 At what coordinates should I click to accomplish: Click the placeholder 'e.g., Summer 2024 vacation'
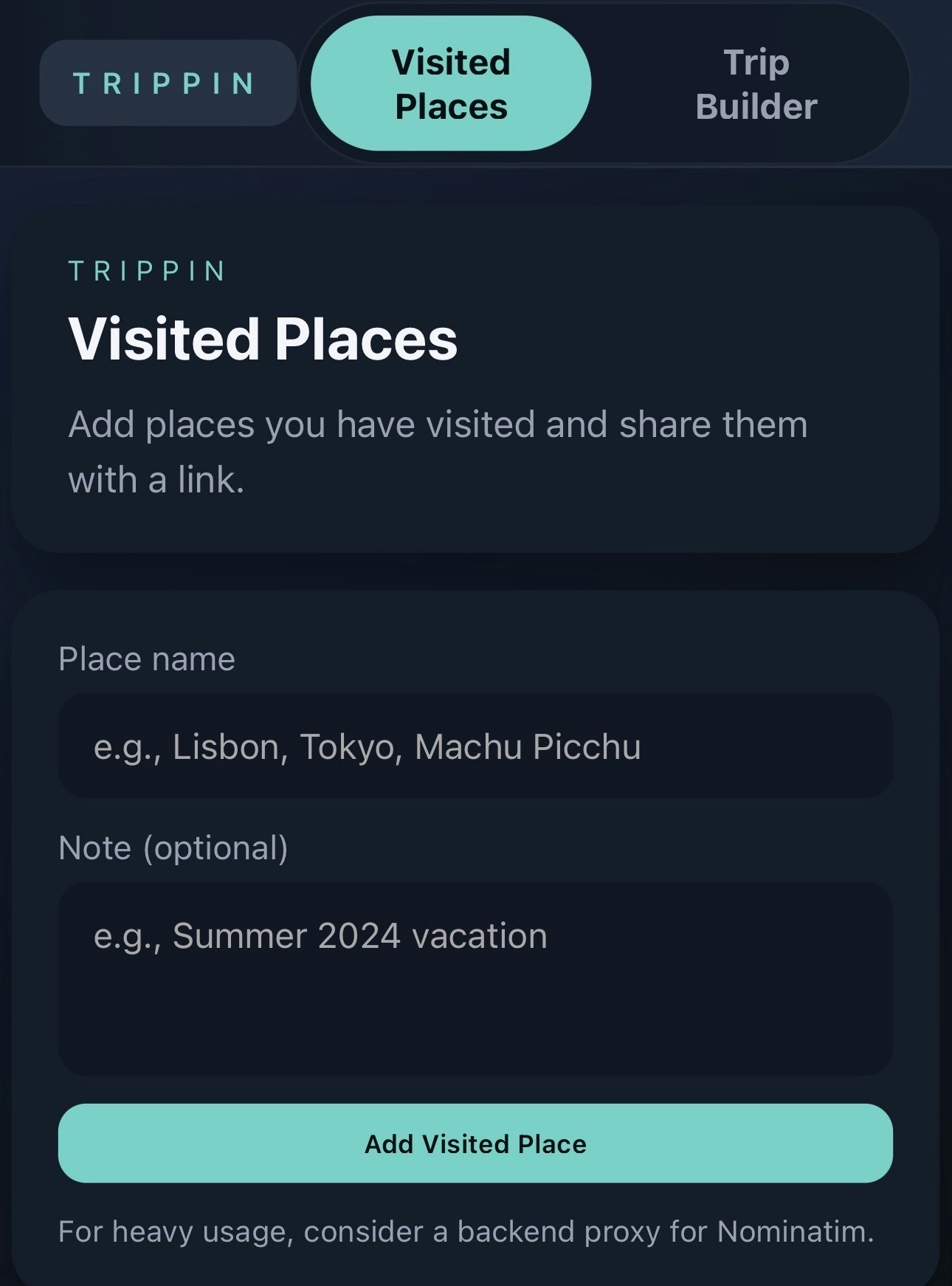tap(320, 935)
